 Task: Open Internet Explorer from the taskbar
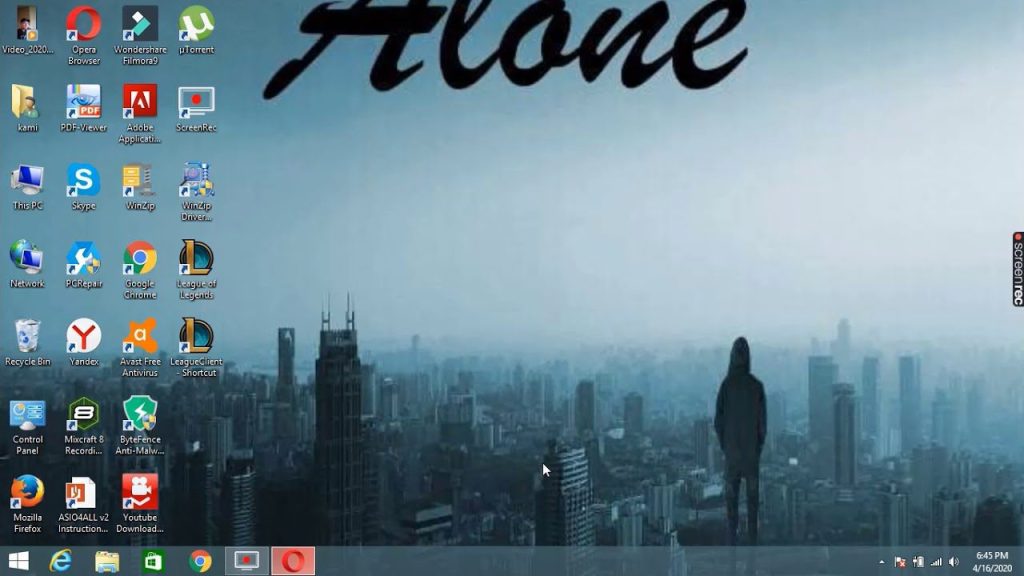[x=62, y=561]
